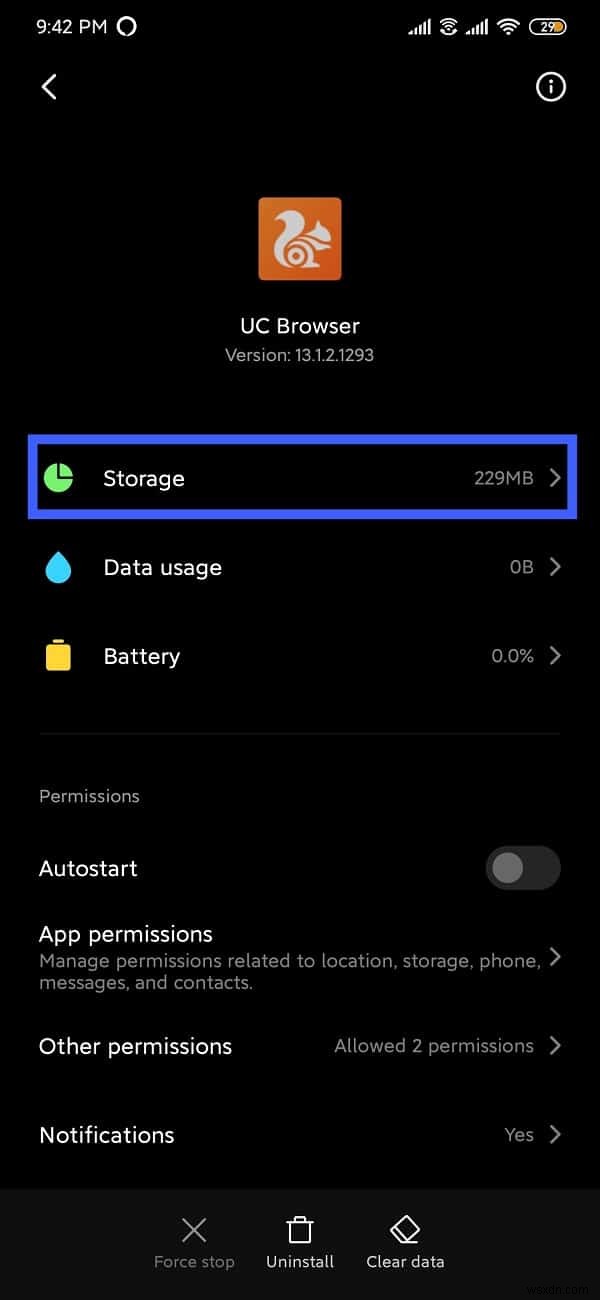Image resolution: width=600 pixels, height=1300 pixels.
Task: Go back using the top-left arrow
Action: 49,87
